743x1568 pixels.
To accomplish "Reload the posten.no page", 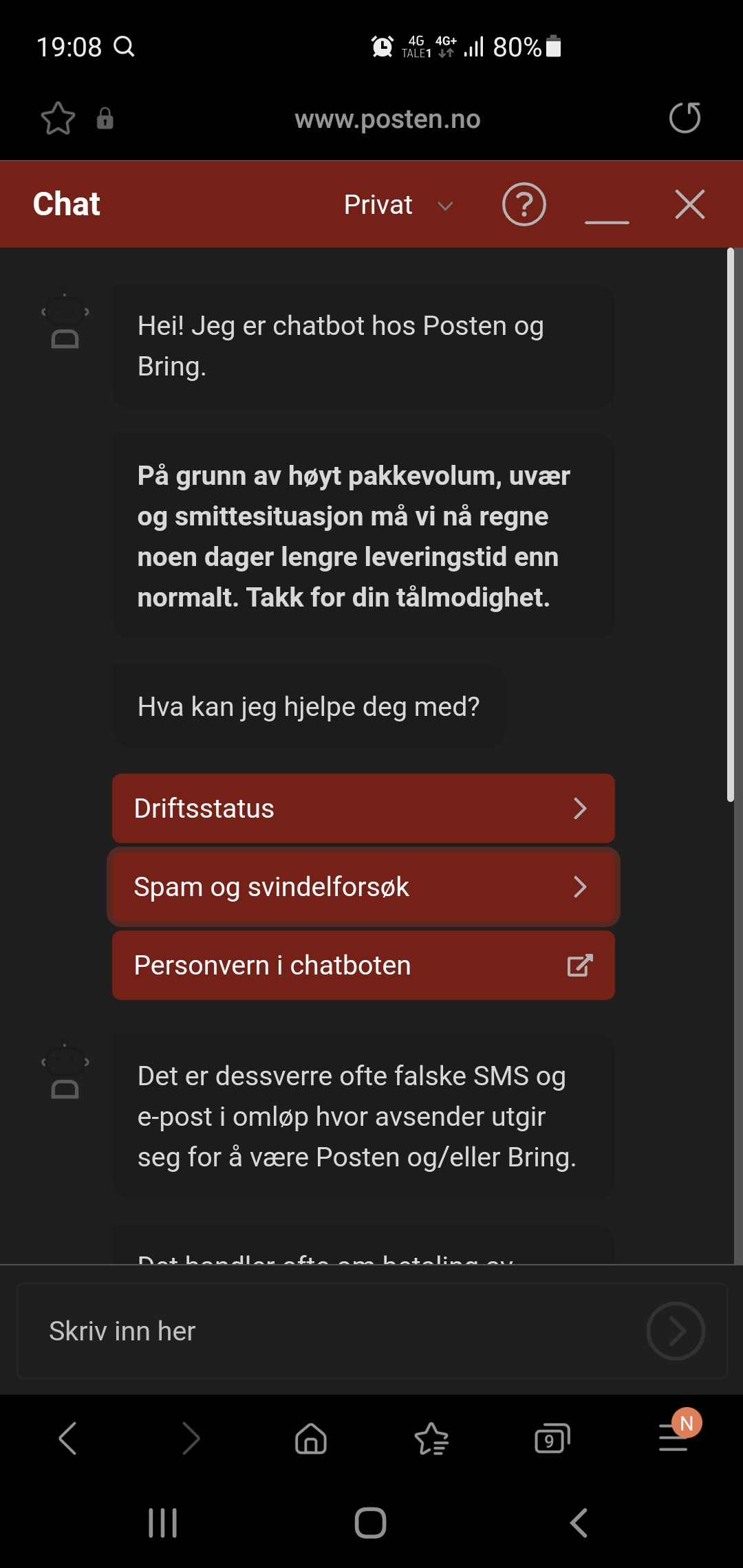I will (x=685, y=118).
